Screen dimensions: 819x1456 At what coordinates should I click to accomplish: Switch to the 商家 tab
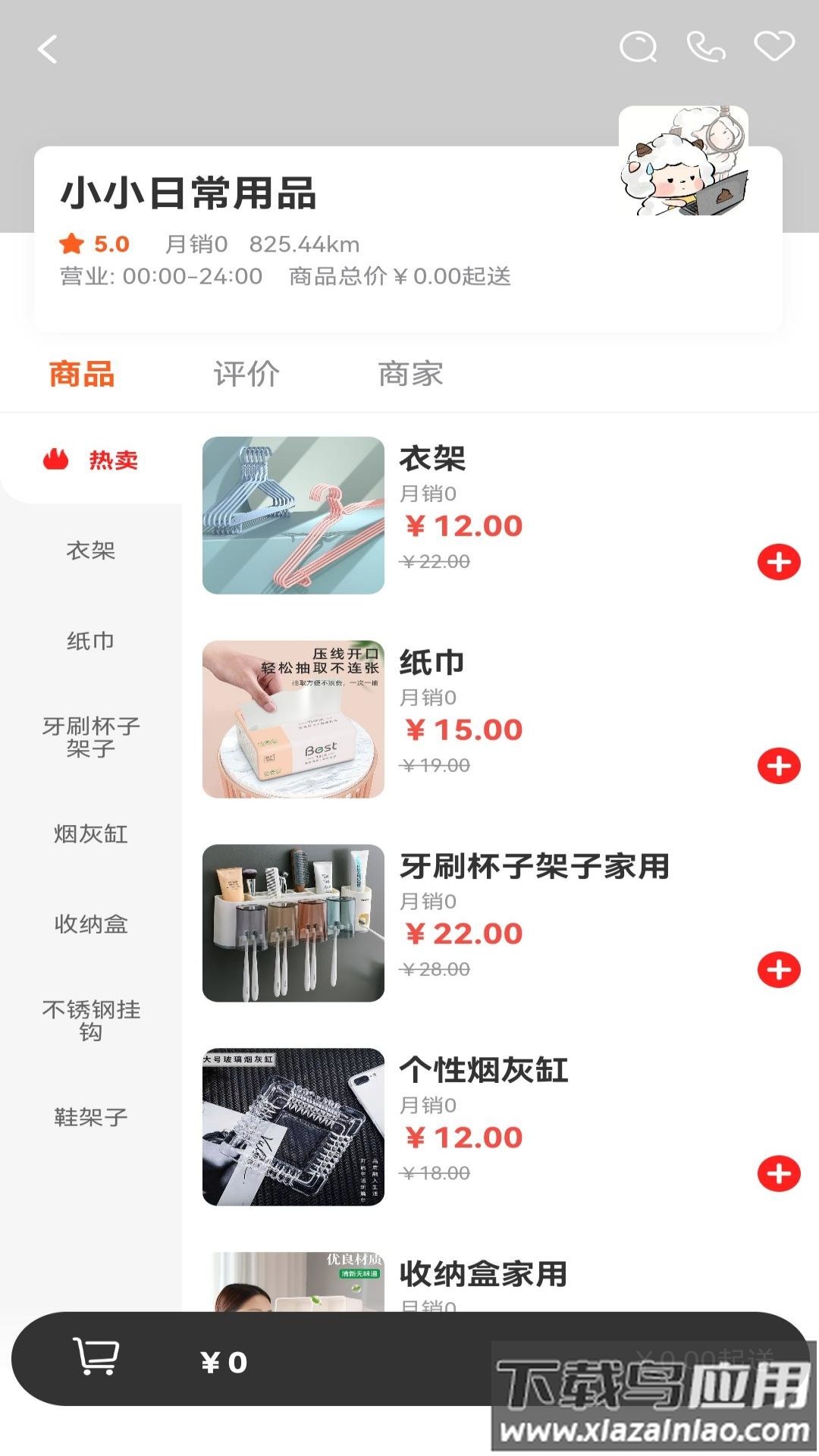(x=410, y=374)
